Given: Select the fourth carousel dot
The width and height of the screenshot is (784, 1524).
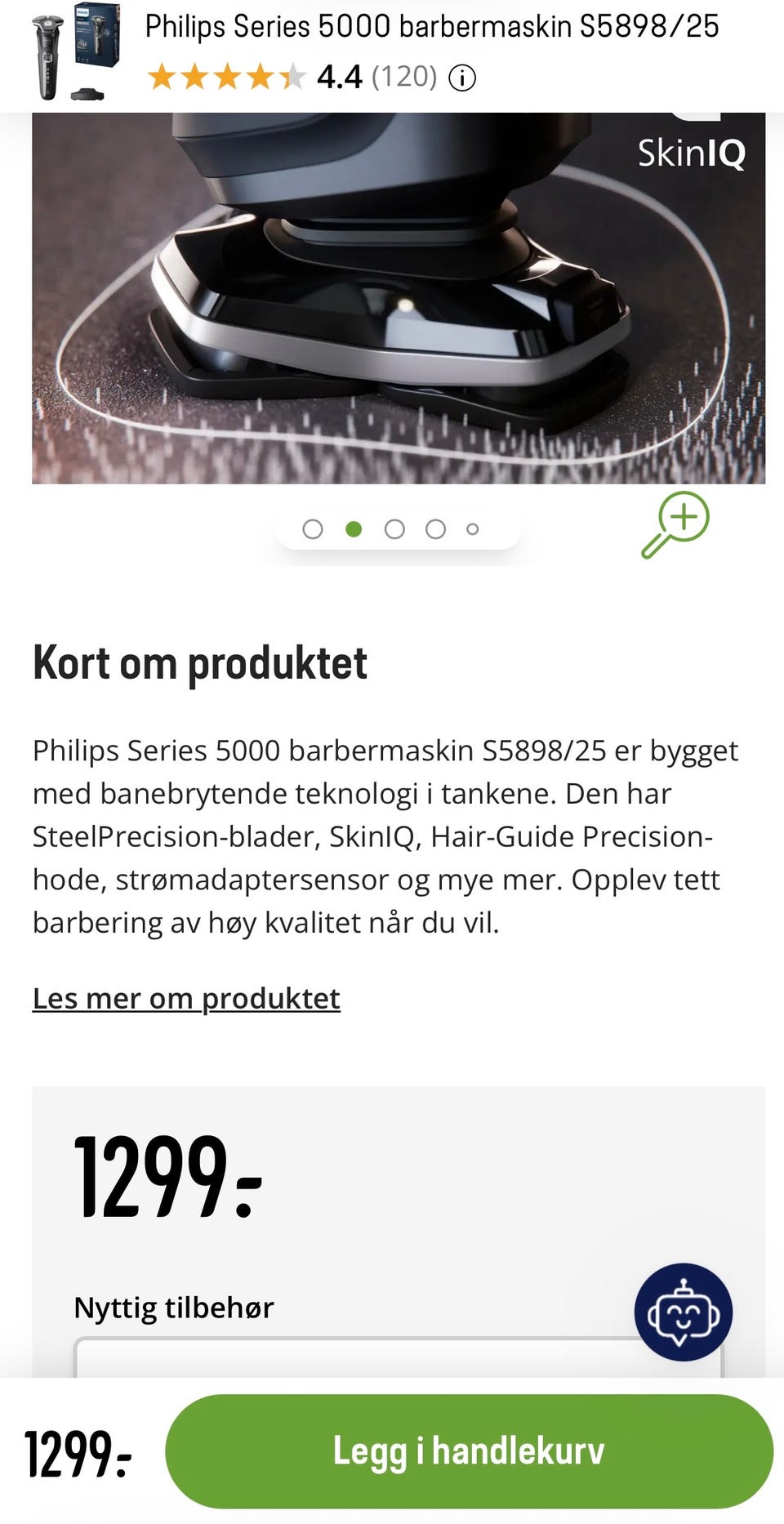Looking at the screenshot, I should pyautogui.click(x=434, y=529).
